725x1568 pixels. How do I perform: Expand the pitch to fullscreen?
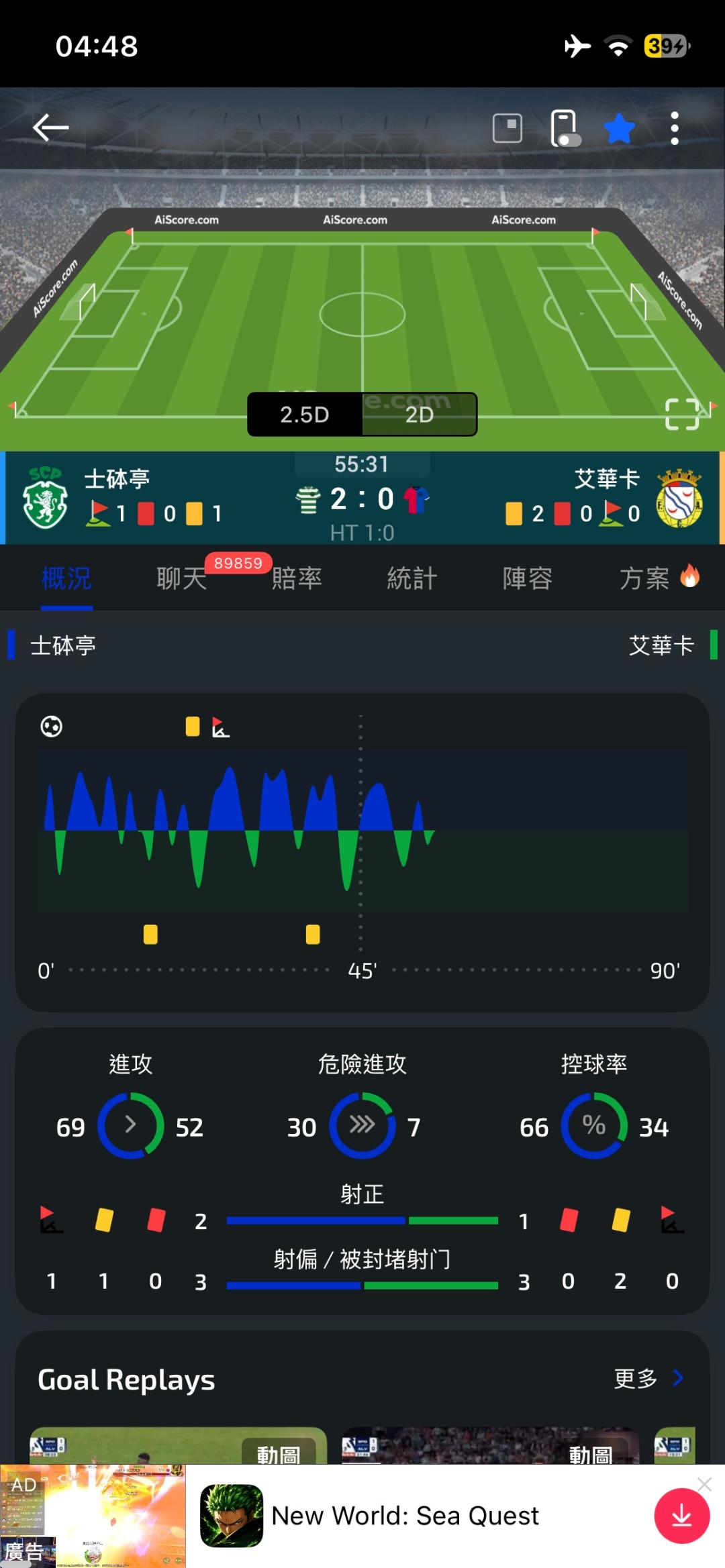(682, 414)
